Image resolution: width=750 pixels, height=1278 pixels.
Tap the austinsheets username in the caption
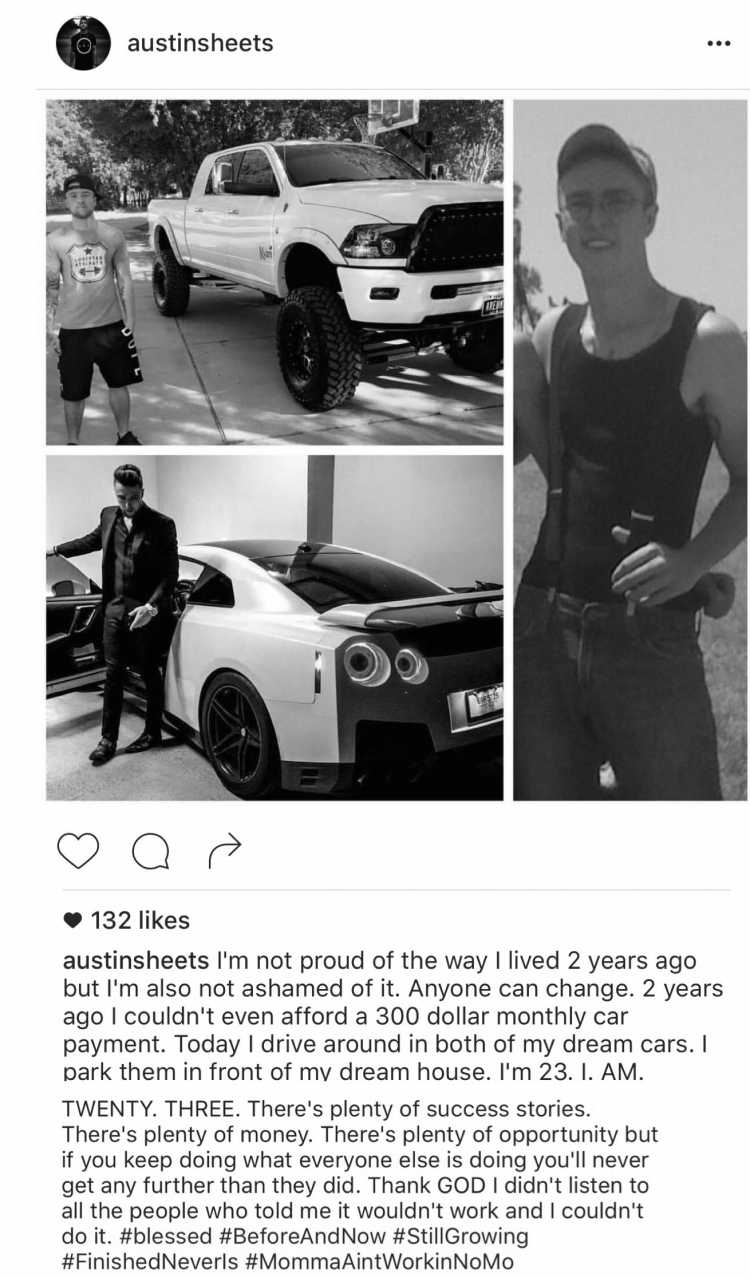(136, 961)
